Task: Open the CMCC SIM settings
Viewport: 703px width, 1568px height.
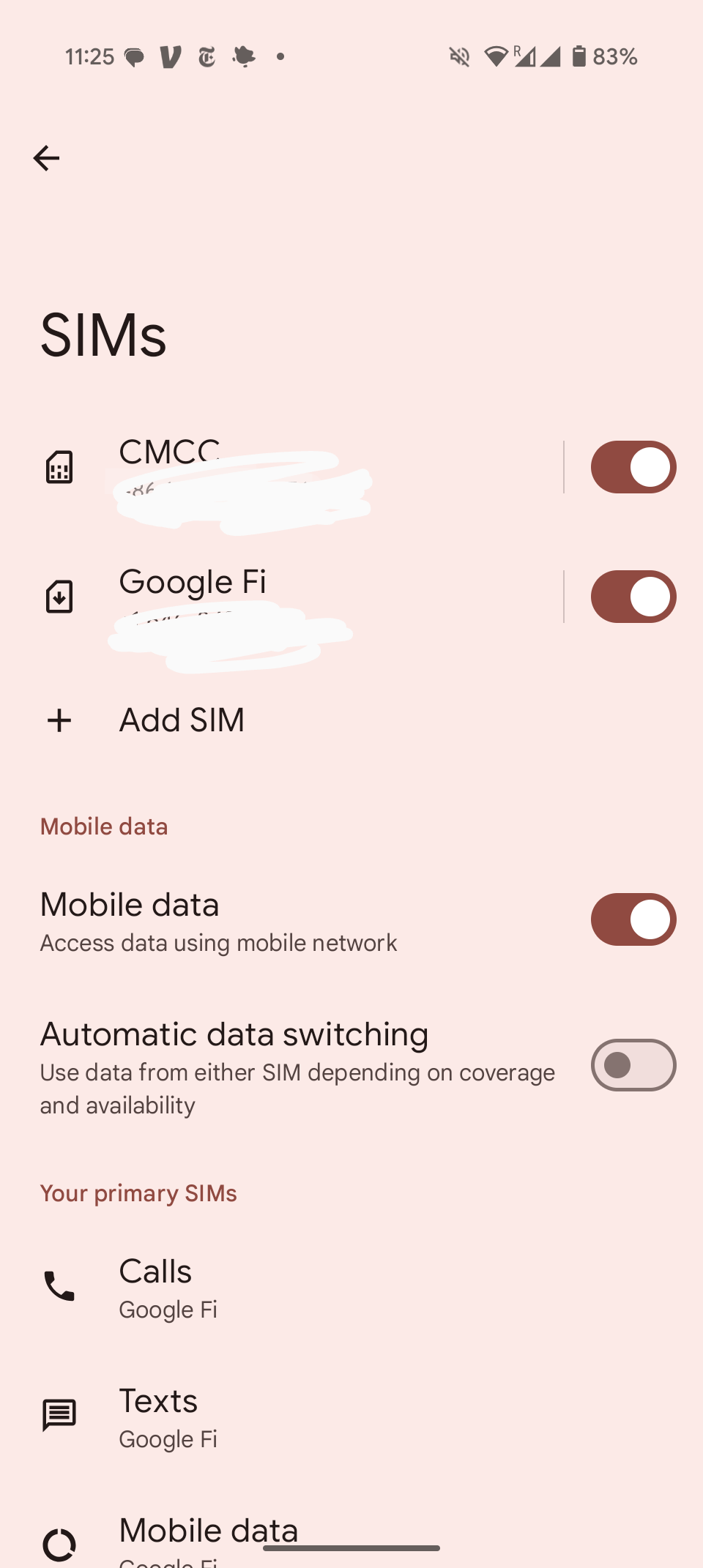Action: tap(293, 467)
